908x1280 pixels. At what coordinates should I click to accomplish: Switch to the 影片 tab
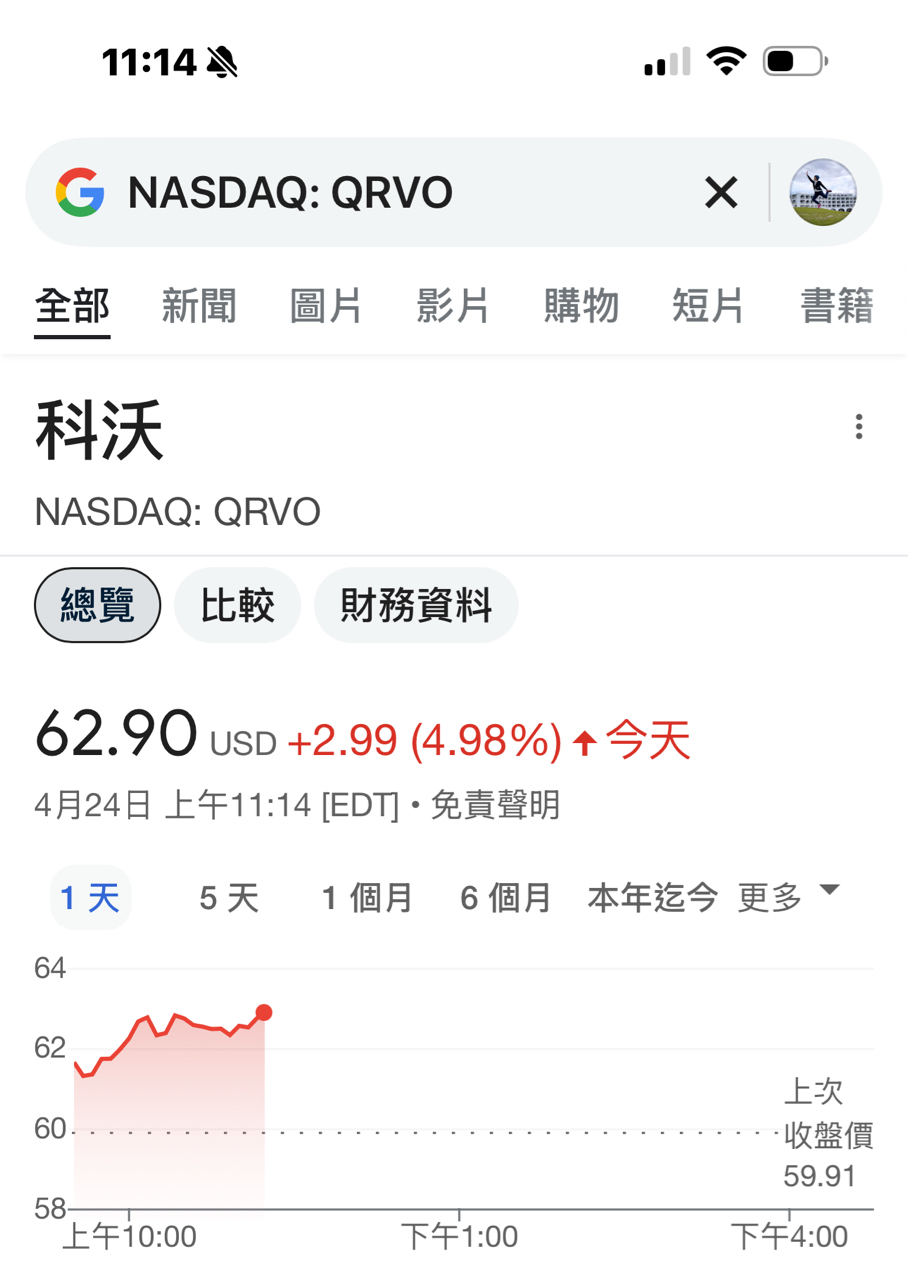pyautogui.click(x=453, y=306)
